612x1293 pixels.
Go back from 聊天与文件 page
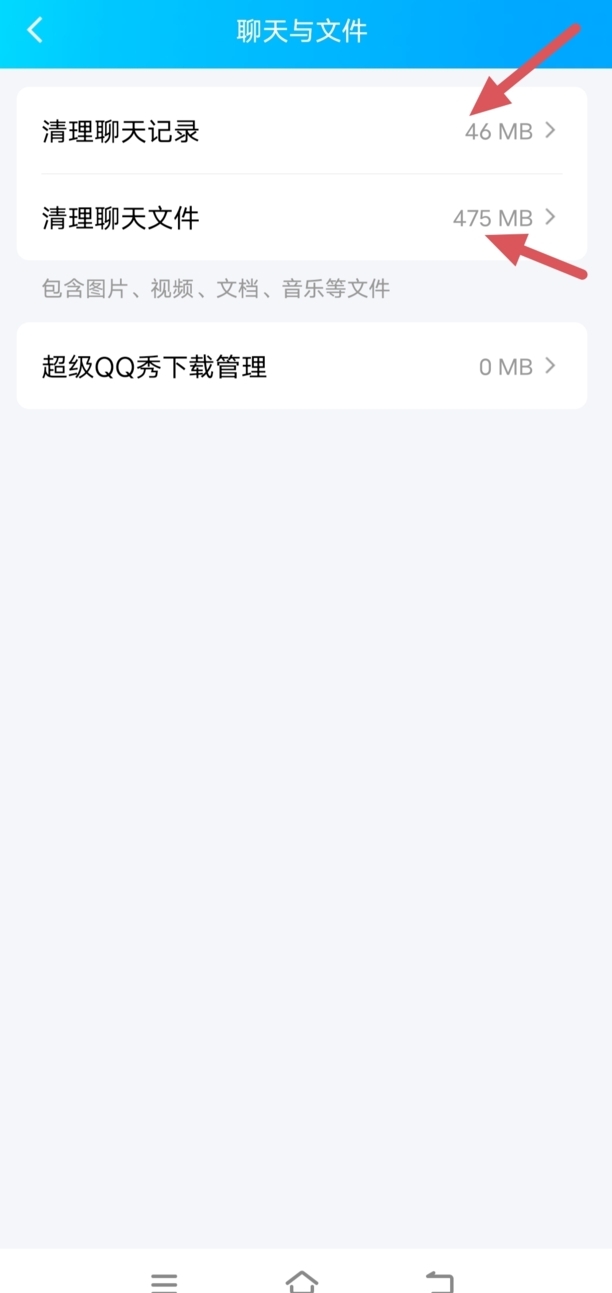(35, 30)
